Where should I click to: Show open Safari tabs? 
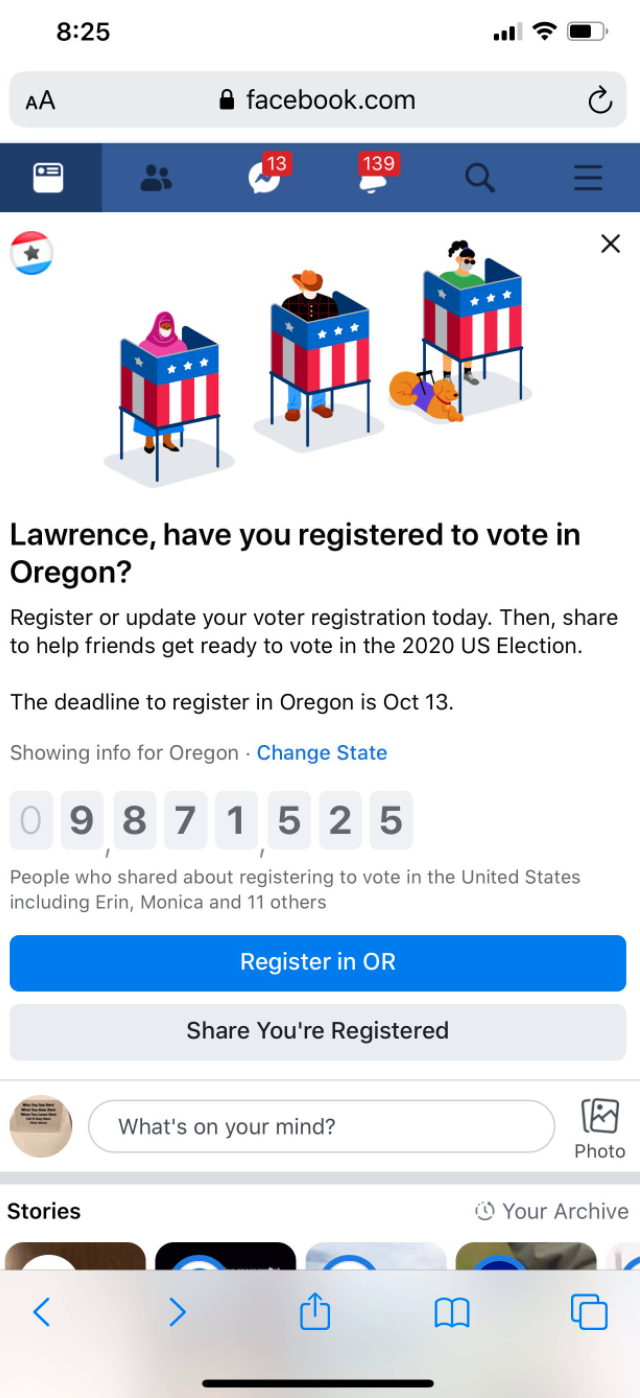point(589,1312)
